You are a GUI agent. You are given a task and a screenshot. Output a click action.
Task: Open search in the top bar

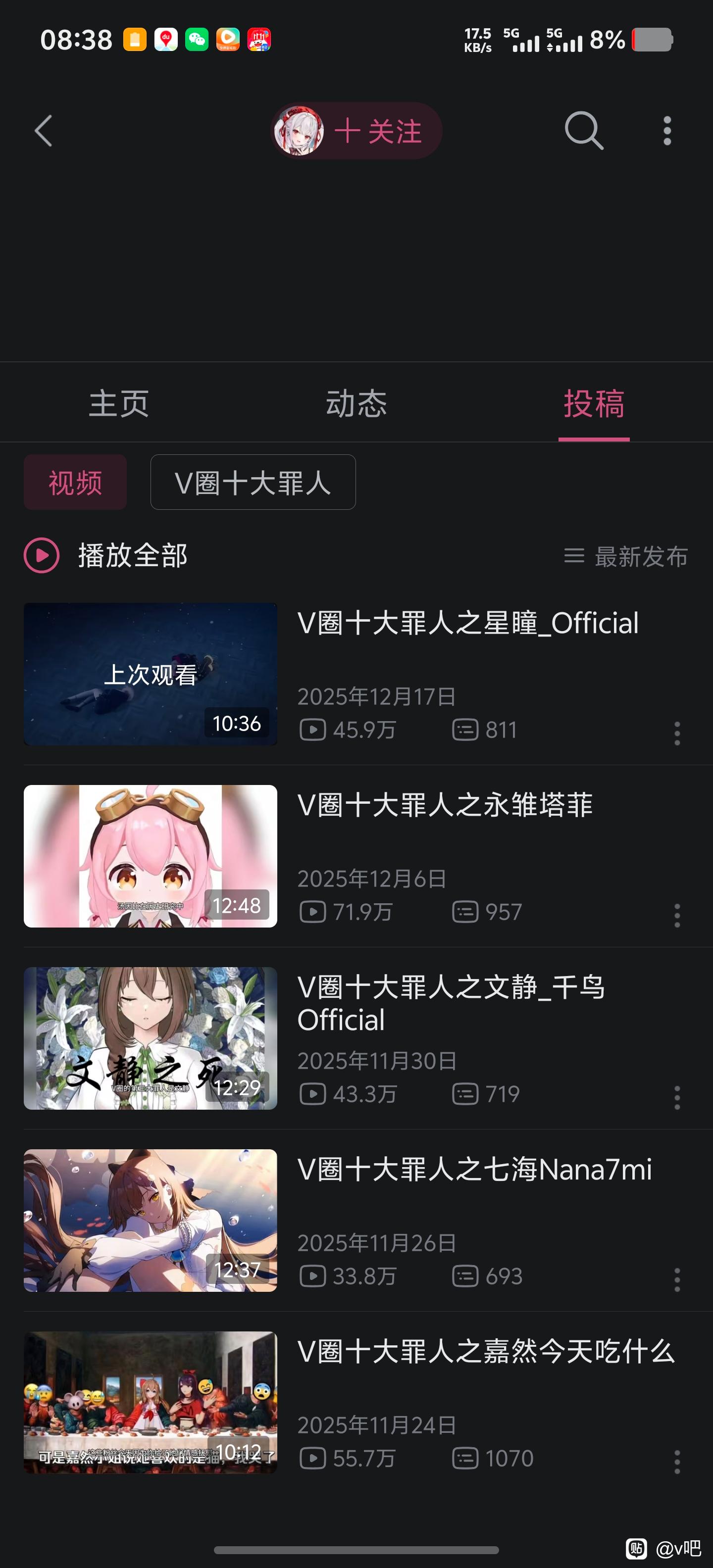pos(583,131)
